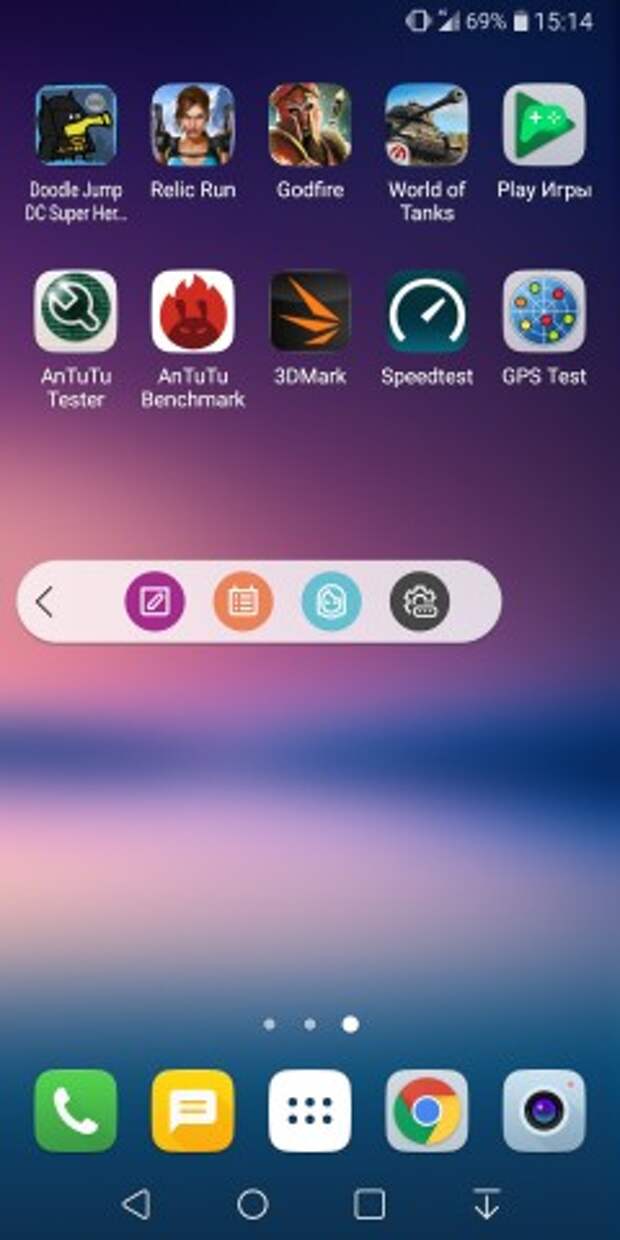The image size is (620, 1240).
Task: Open the Messages app
Action: 193,1111
